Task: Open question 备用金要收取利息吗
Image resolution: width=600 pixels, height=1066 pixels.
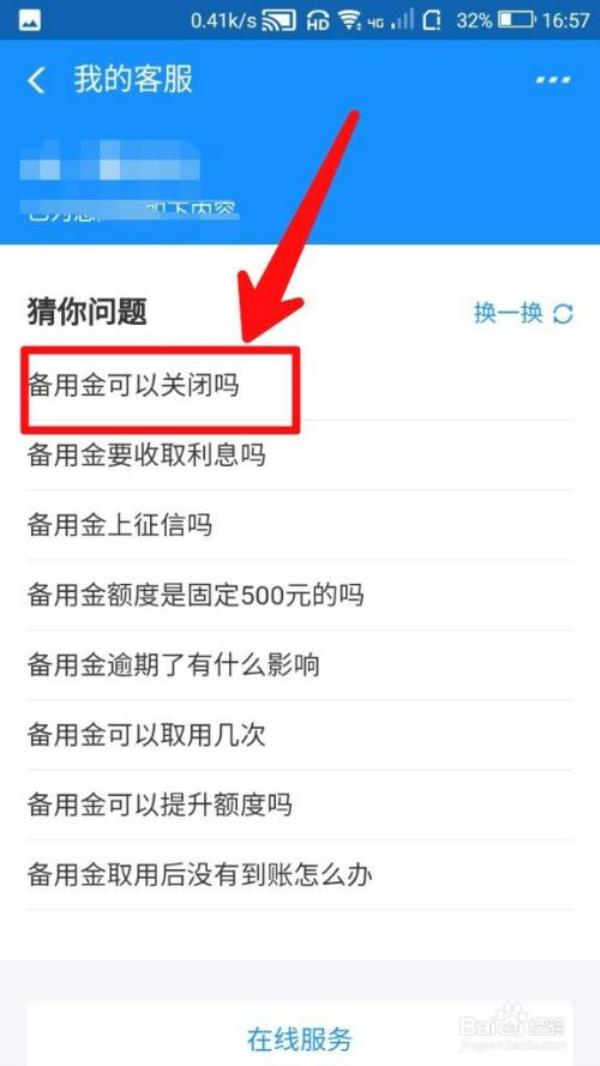Action: point(147,455)
